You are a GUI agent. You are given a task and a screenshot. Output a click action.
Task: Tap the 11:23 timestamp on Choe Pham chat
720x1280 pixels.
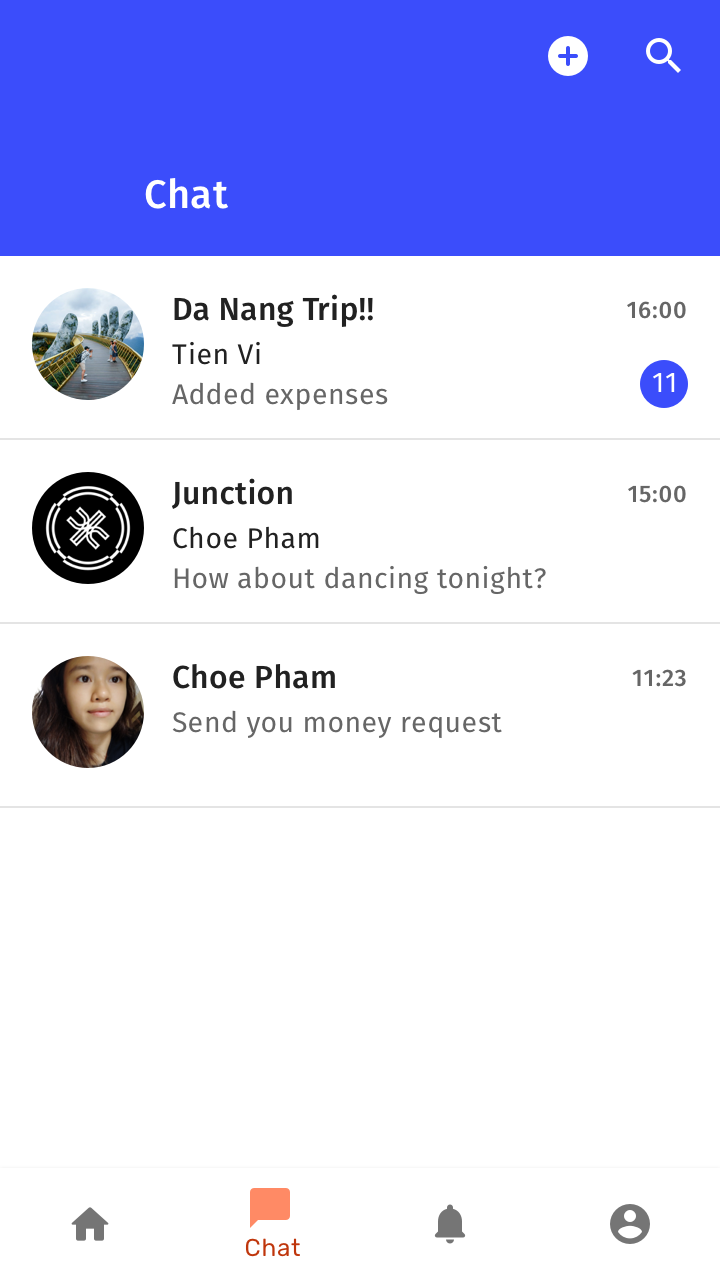point(656,677)
